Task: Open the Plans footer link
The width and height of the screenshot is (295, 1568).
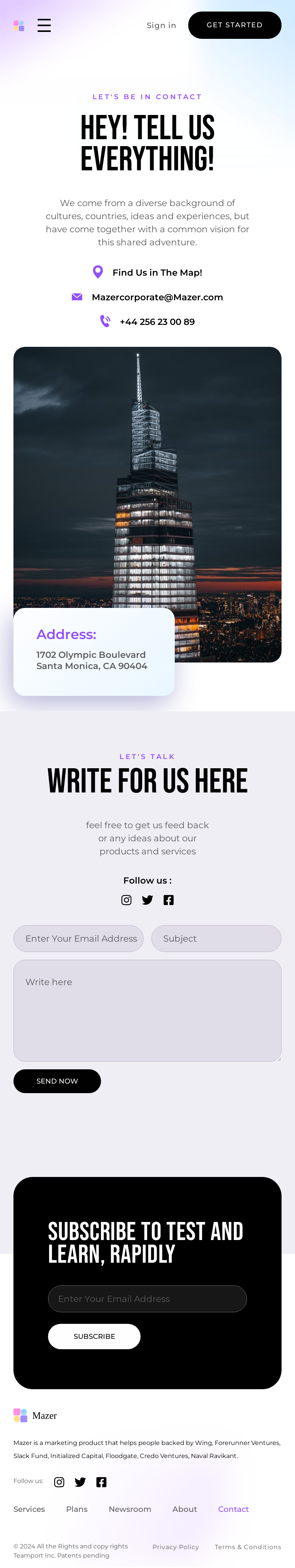Action: 77,1509
